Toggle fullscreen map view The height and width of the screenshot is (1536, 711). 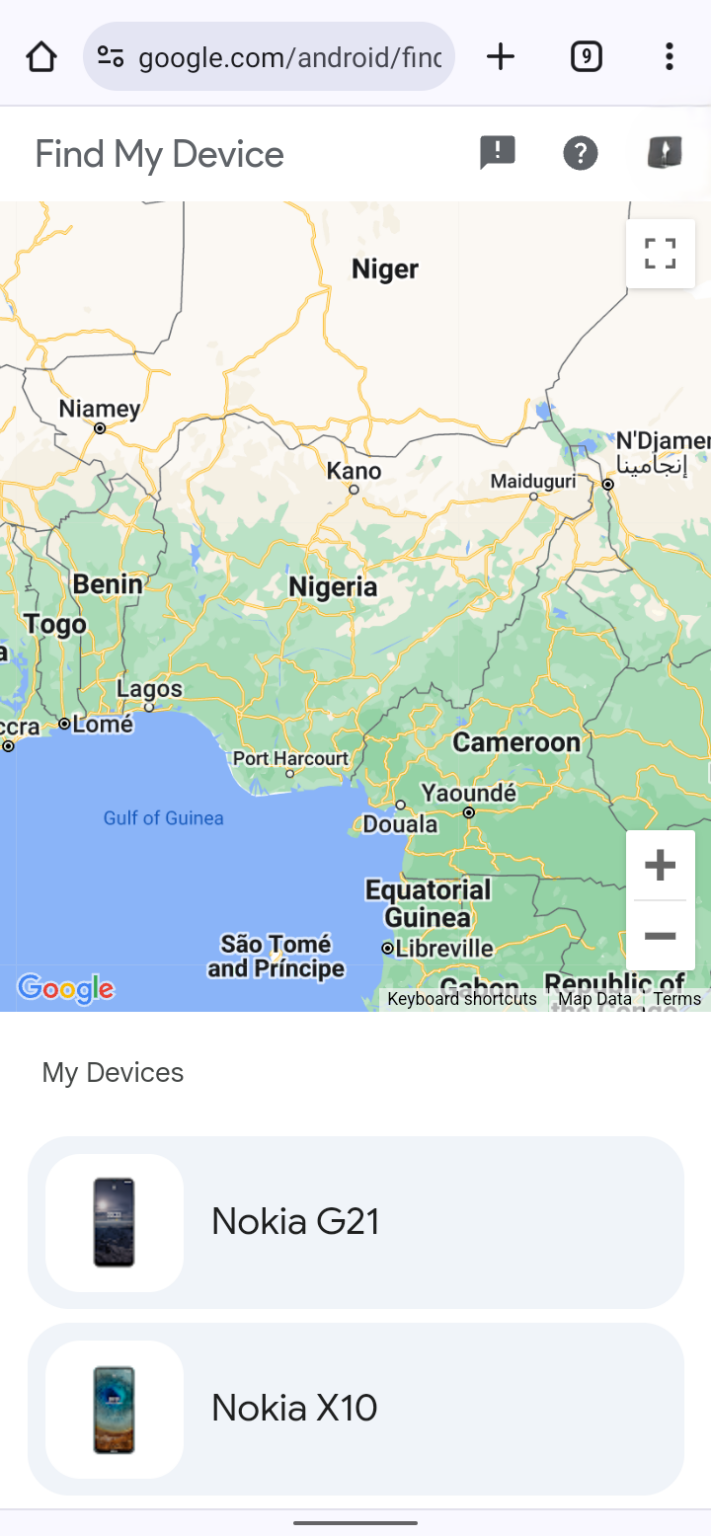(x=660, y=253)
